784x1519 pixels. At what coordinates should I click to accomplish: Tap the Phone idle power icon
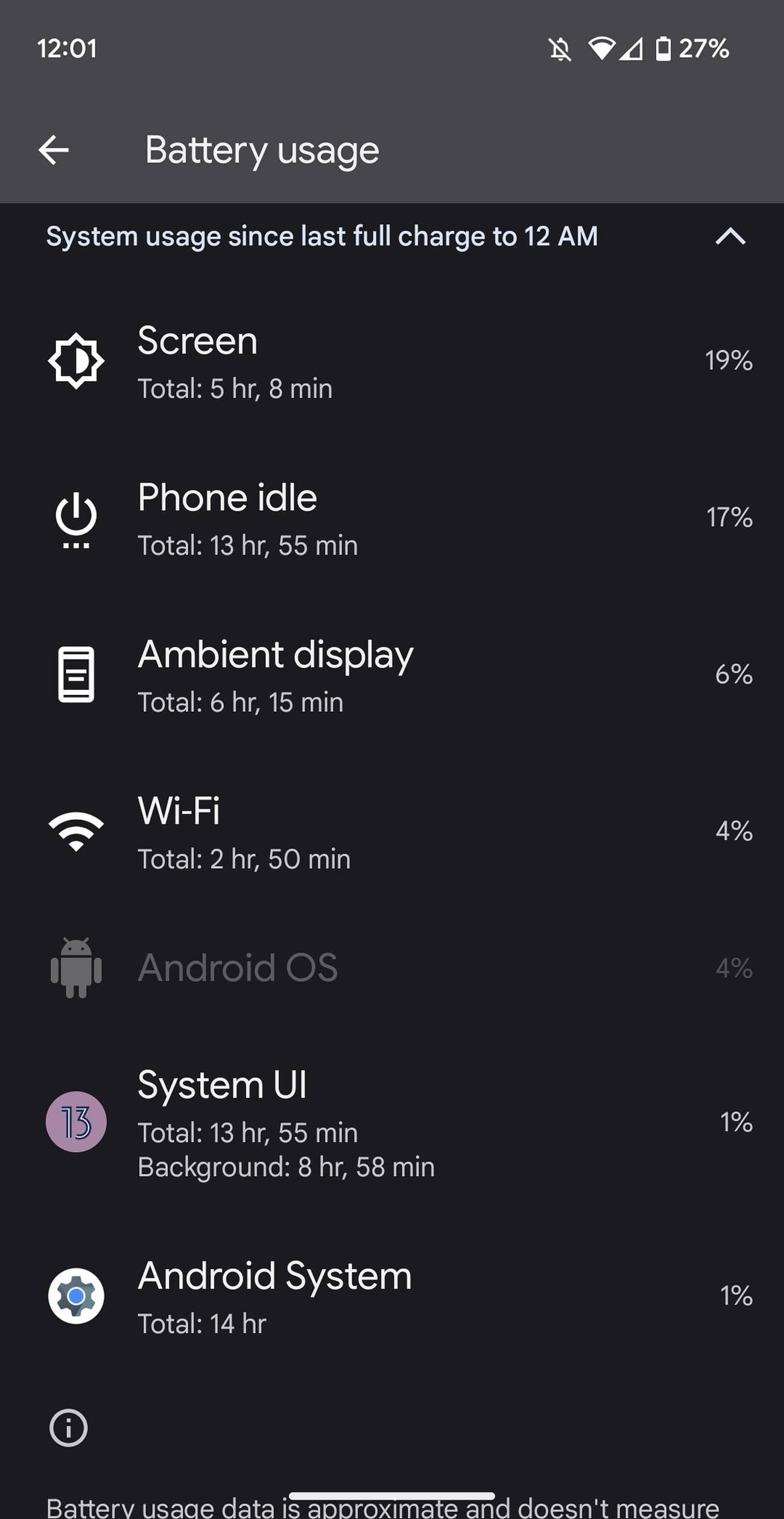tap(75, 519)
